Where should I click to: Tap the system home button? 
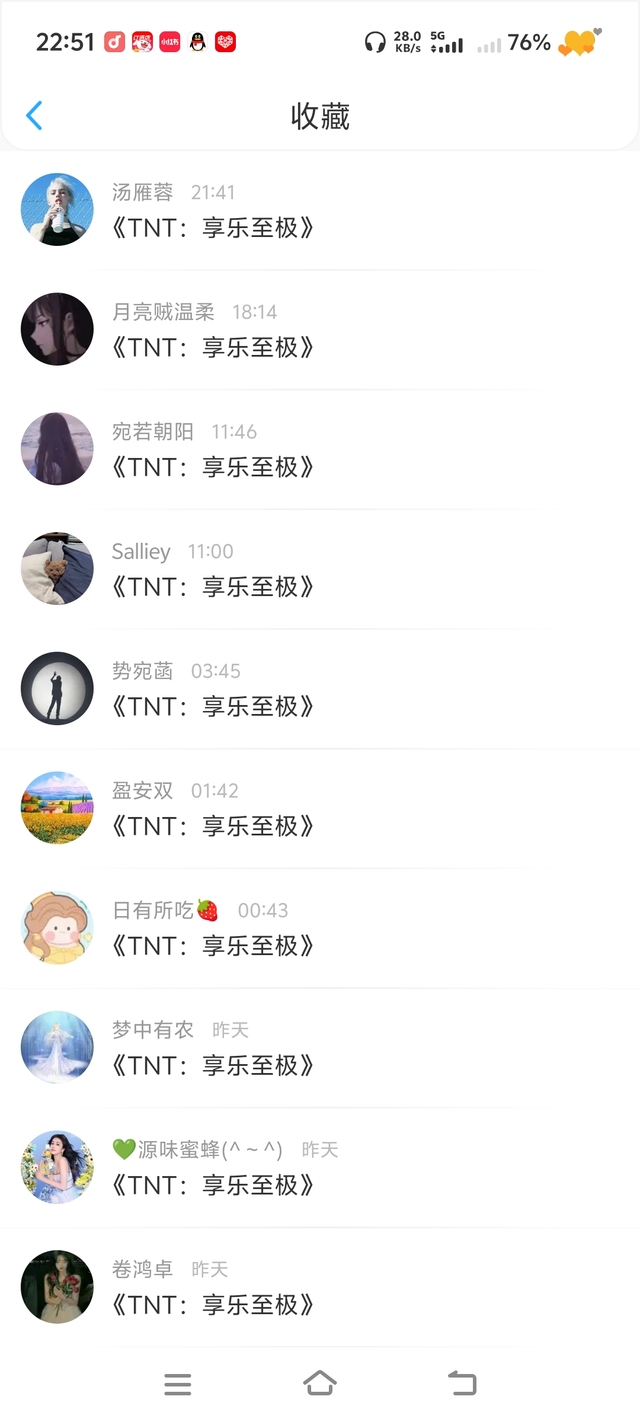(x=319, y=1383)
